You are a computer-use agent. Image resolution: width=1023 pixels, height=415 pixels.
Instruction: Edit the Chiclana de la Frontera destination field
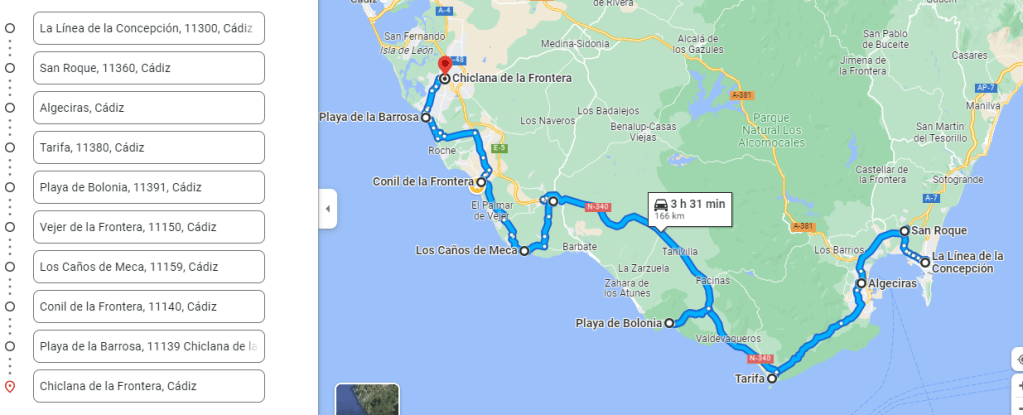pyautogui.click(x=148, y=386)
